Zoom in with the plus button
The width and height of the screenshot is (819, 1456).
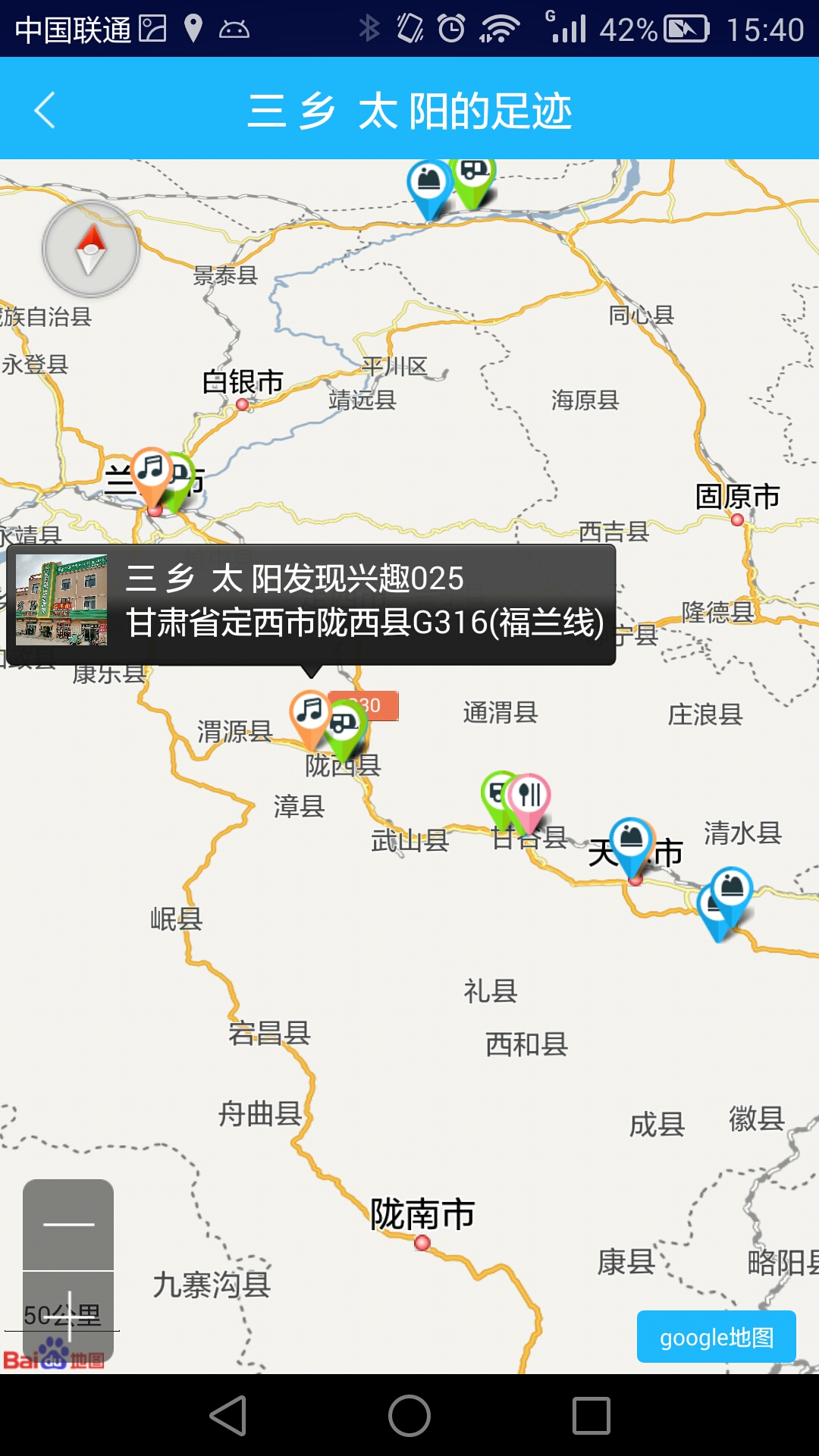(68, 1316)
